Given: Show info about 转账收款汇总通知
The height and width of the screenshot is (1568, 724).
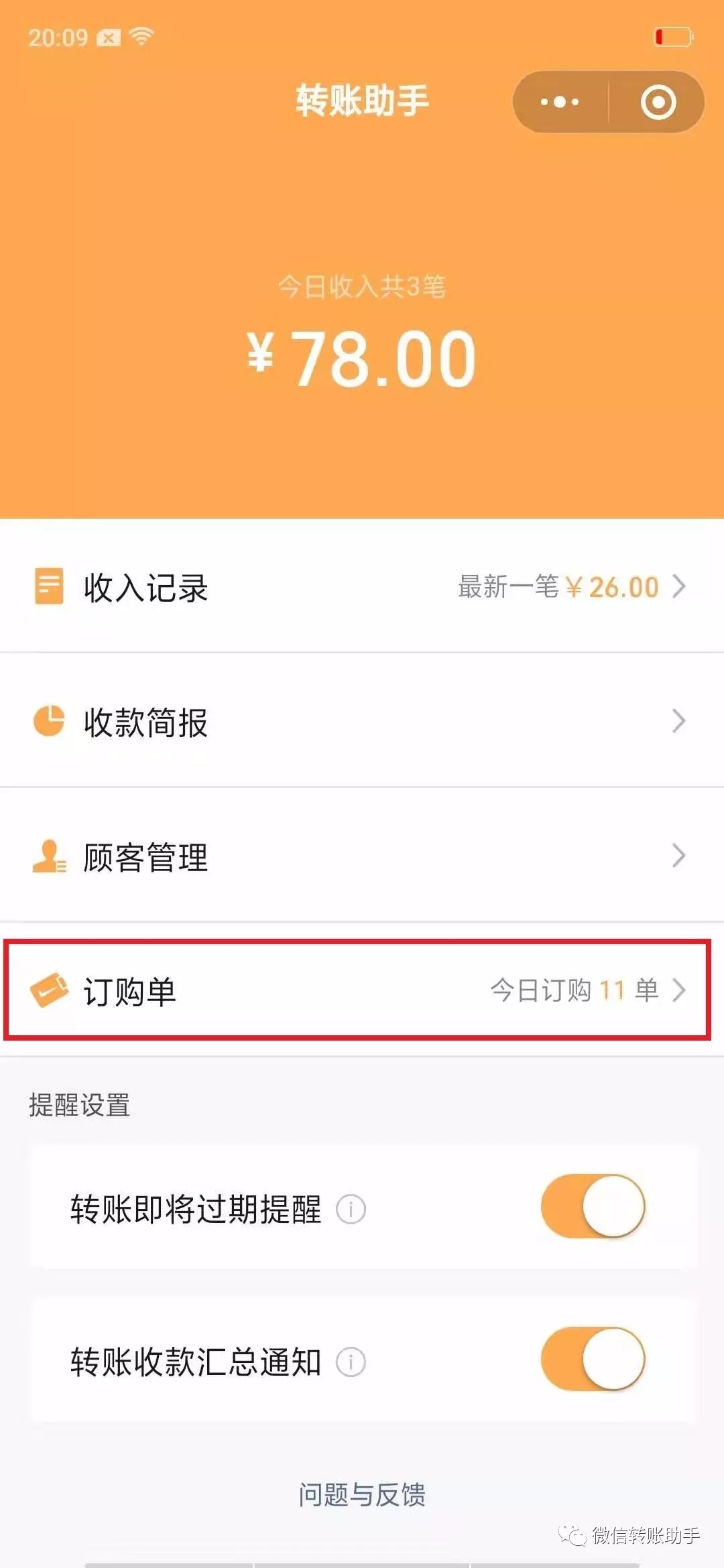Looking at the screenshot, I should coord(351,1362).
